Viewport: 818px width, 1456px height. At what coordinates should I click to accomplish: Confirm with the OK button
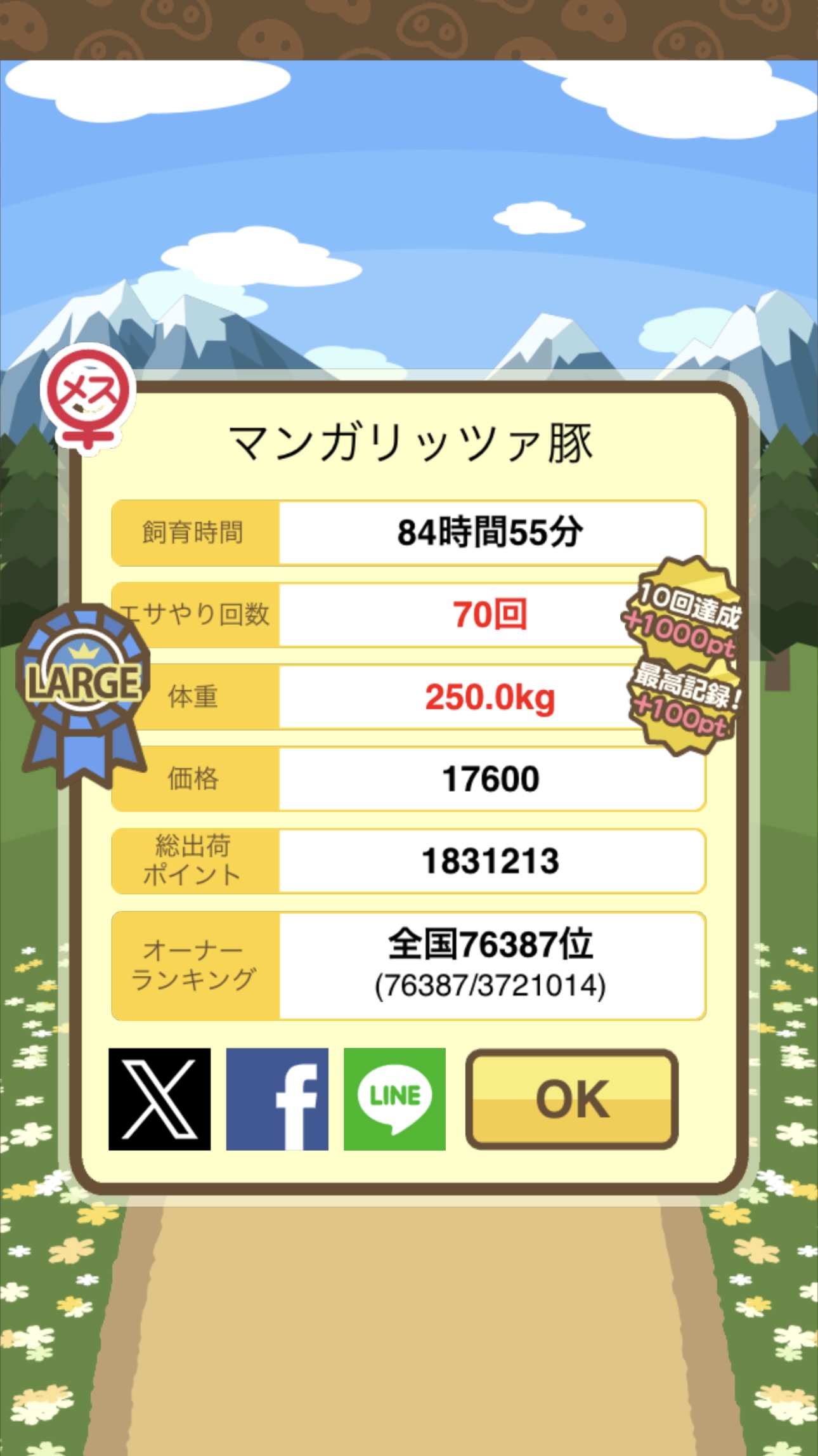pyautogui.click(x=572, y=1099)
